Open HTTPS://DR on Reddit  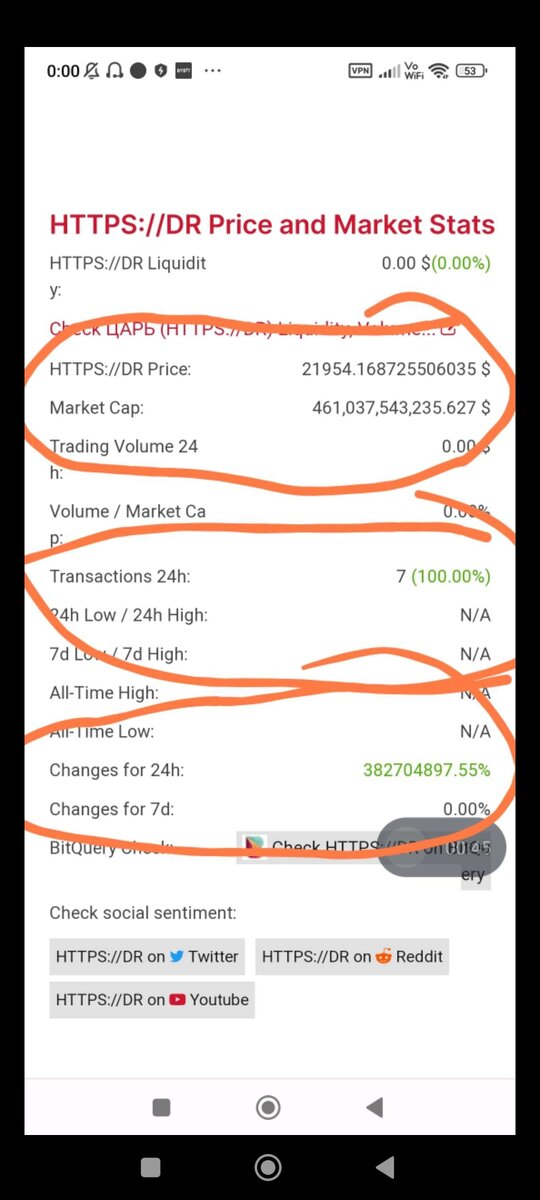pyautogui.click(x=352, y=956)
